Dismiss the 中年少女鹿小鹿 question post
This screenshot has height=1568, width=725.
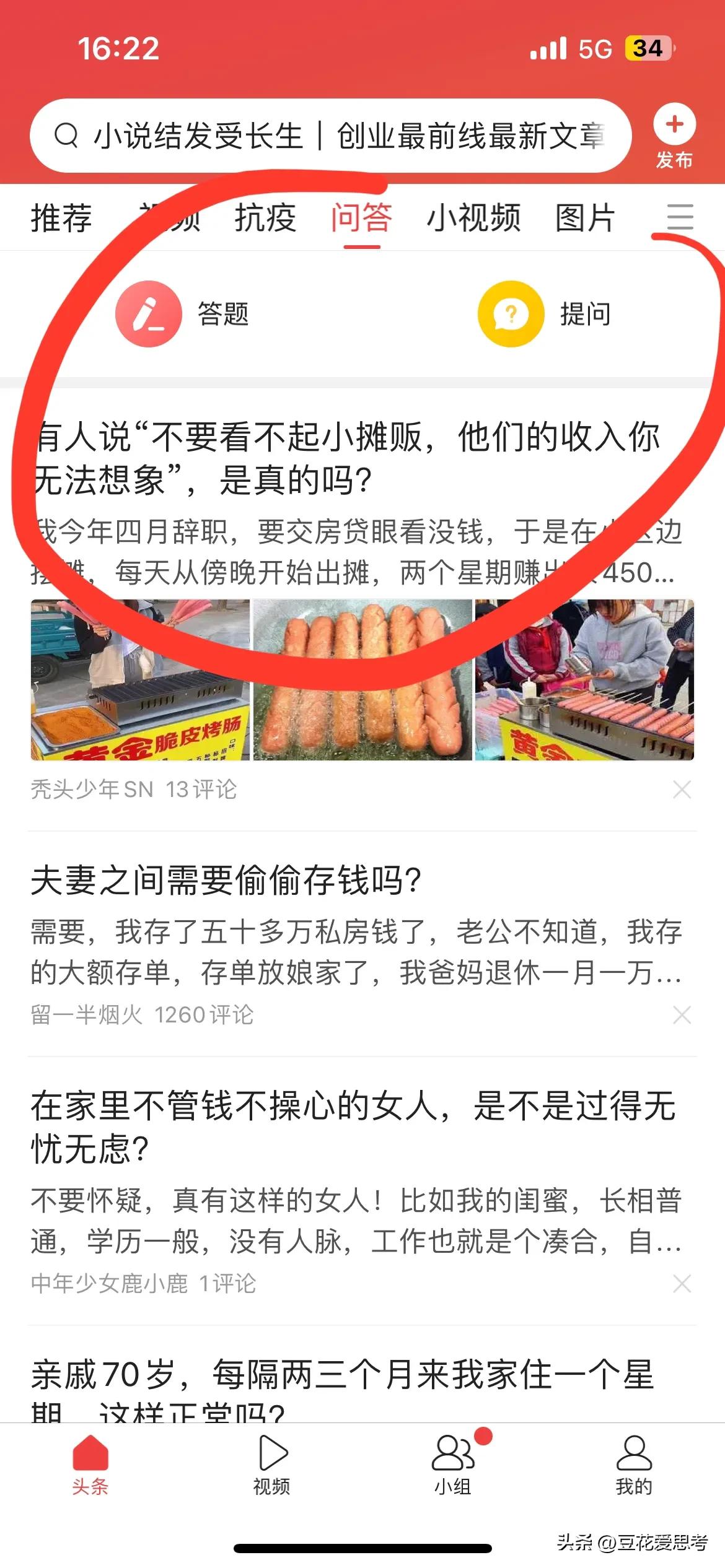[682, 1284]
